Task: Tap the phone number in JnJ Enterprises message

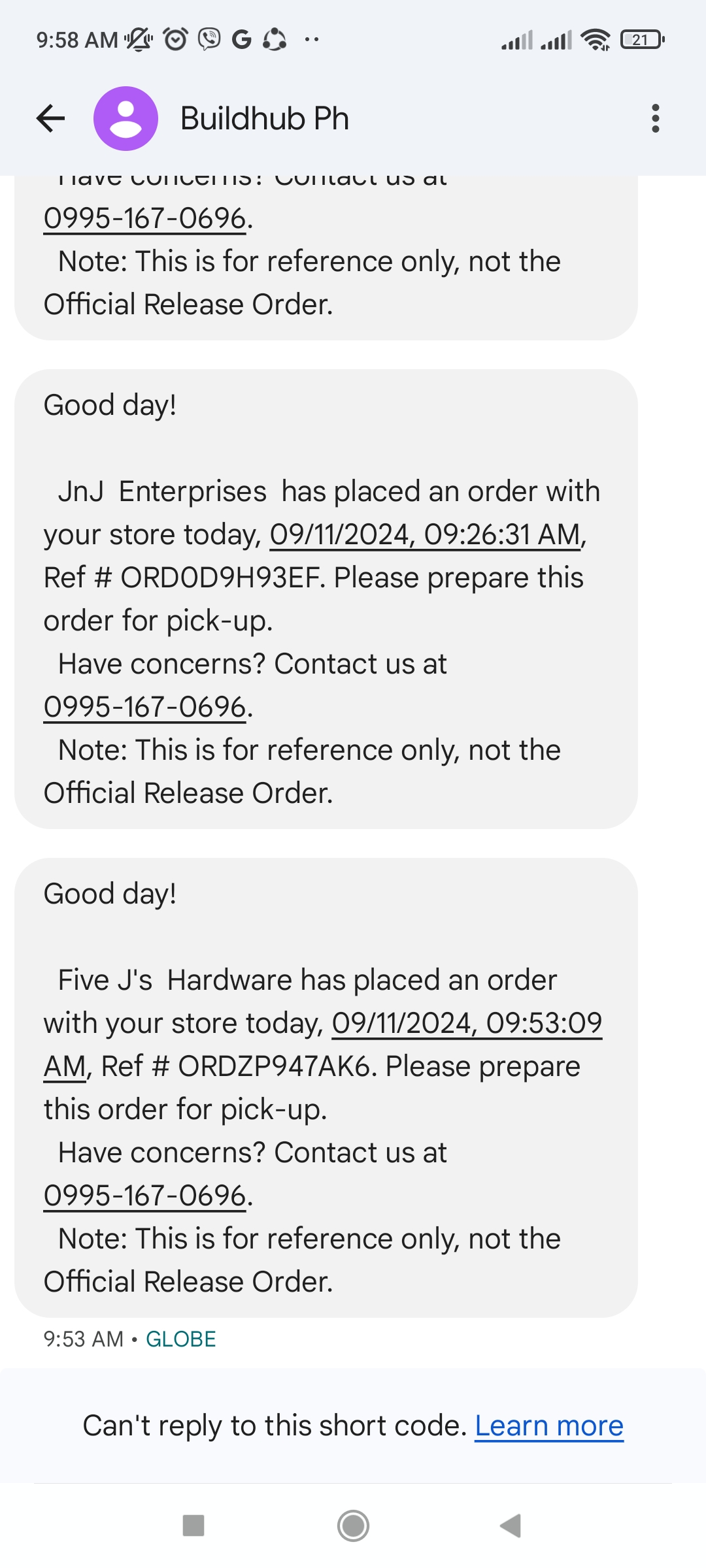Action: point(144,707)
